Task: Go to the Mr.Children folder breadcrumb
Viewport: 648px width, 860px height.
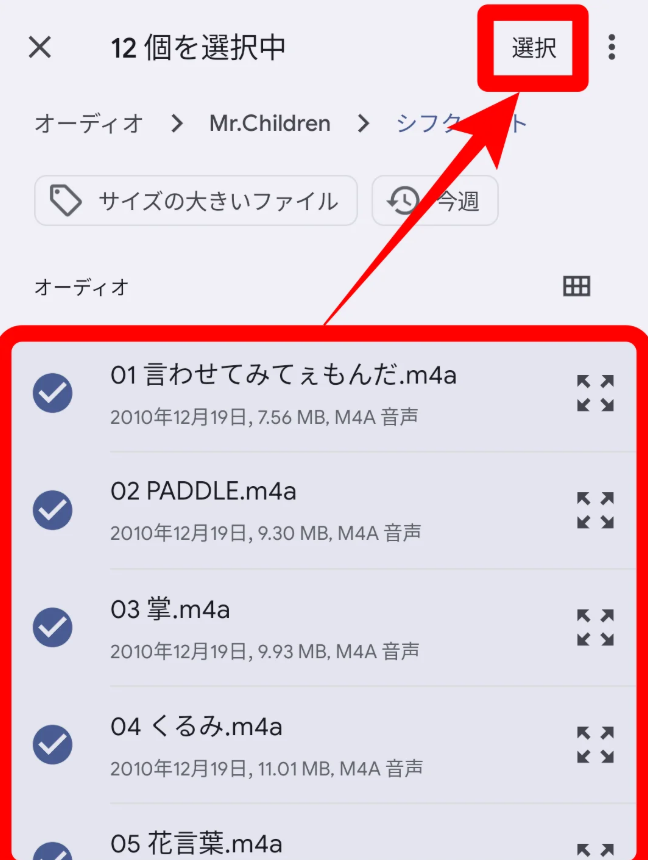Action: tap(269, 124)
